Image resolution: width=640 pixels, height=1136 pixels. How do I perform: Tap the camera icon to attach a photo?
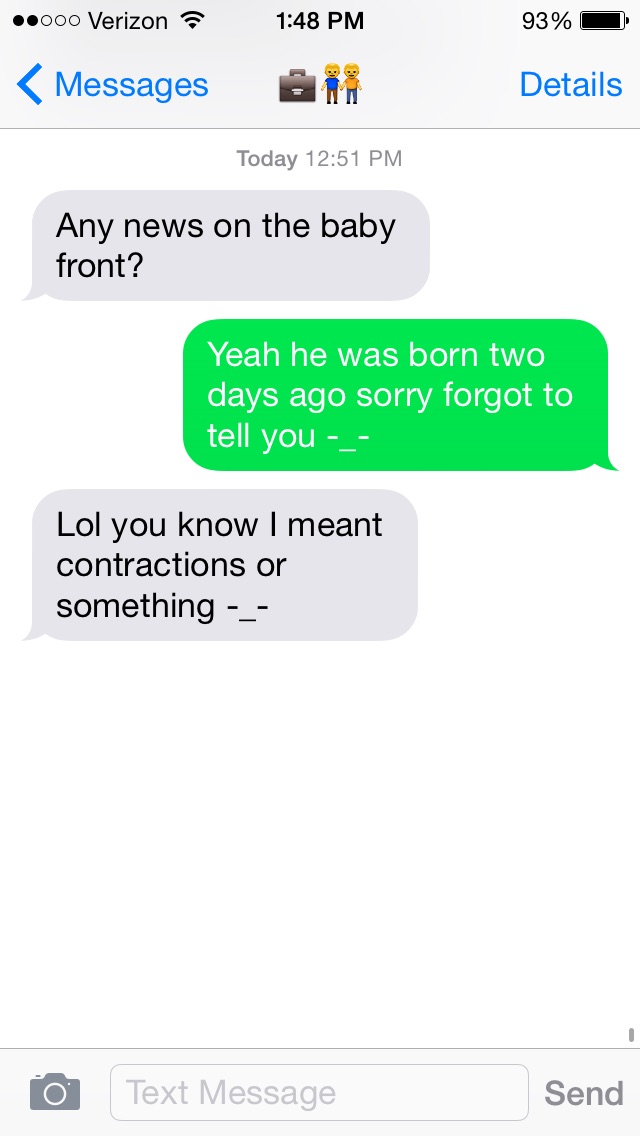pos(54,1091)
